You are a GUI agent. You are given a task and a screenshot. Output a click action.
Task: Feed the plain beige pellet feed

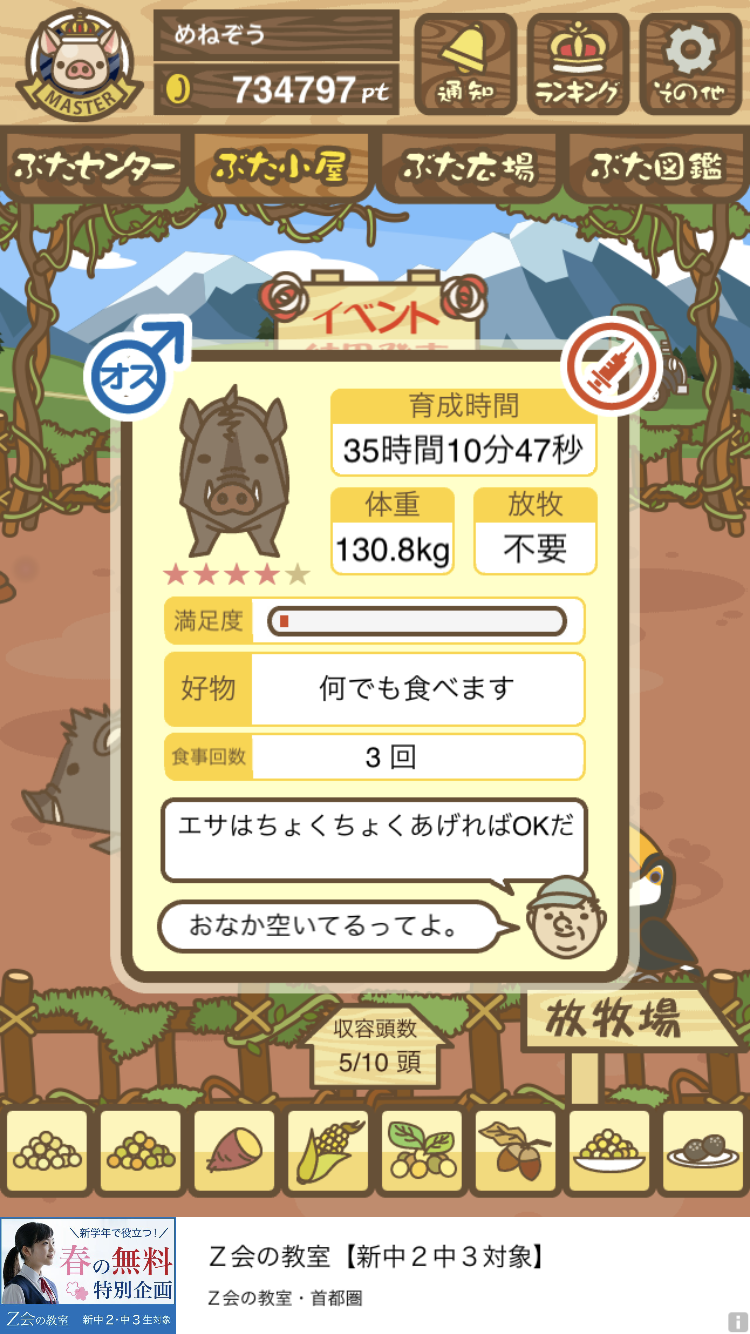point(47,1152)
